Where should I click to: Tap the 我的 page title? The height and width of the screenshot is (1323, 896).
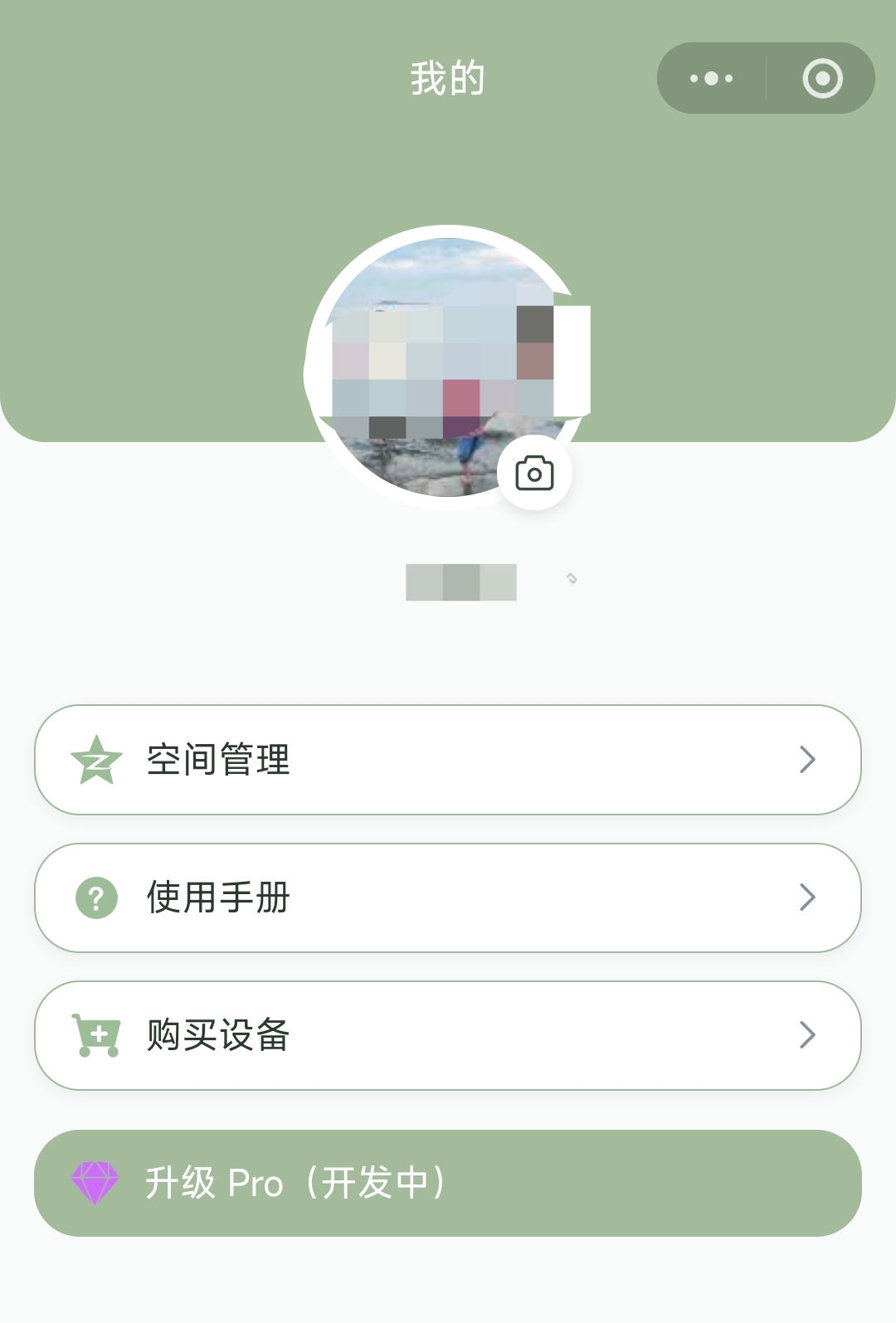tap(448, 77)
